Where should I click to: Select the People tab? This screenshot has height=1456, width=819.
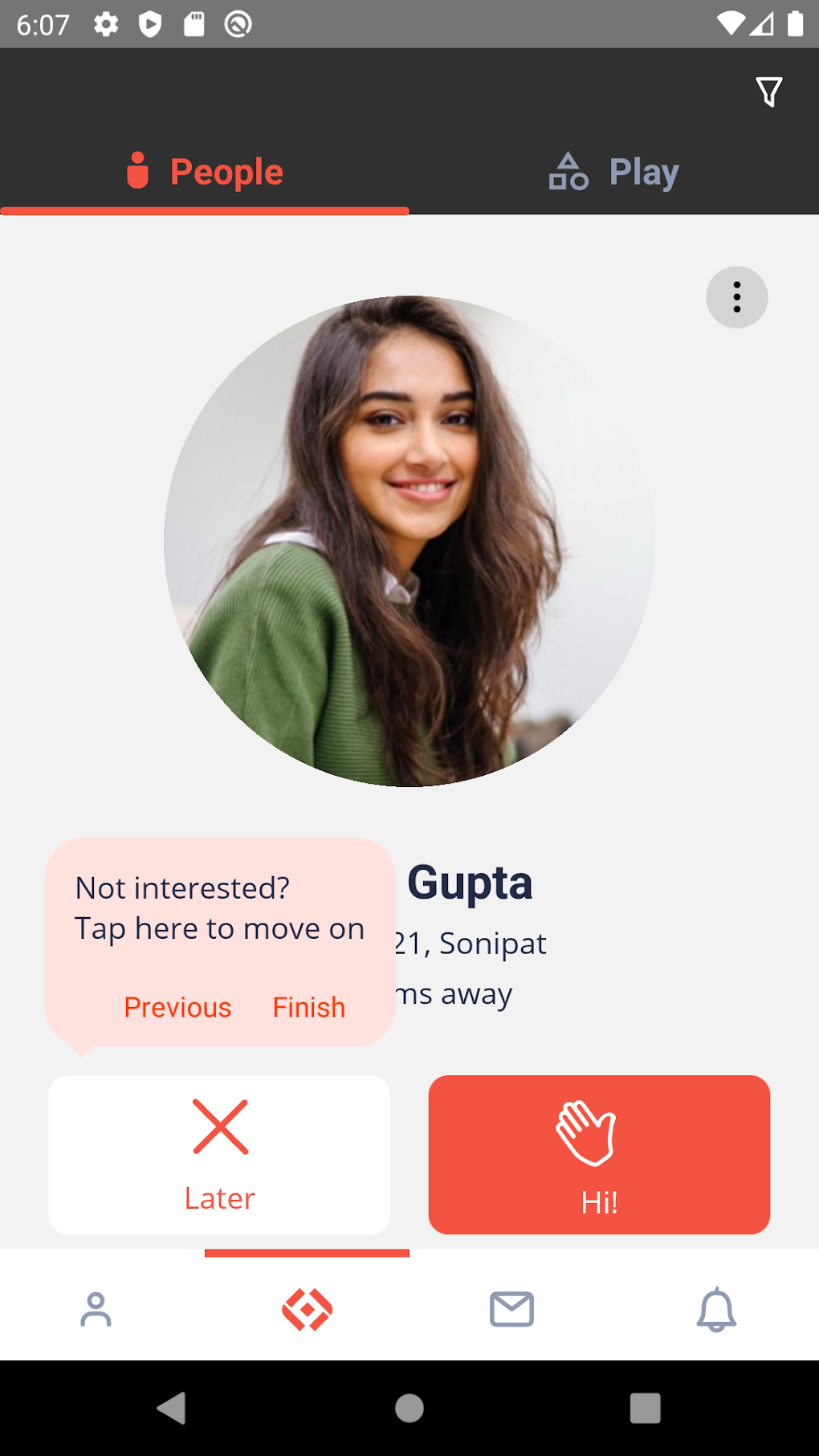click(205, 172)
